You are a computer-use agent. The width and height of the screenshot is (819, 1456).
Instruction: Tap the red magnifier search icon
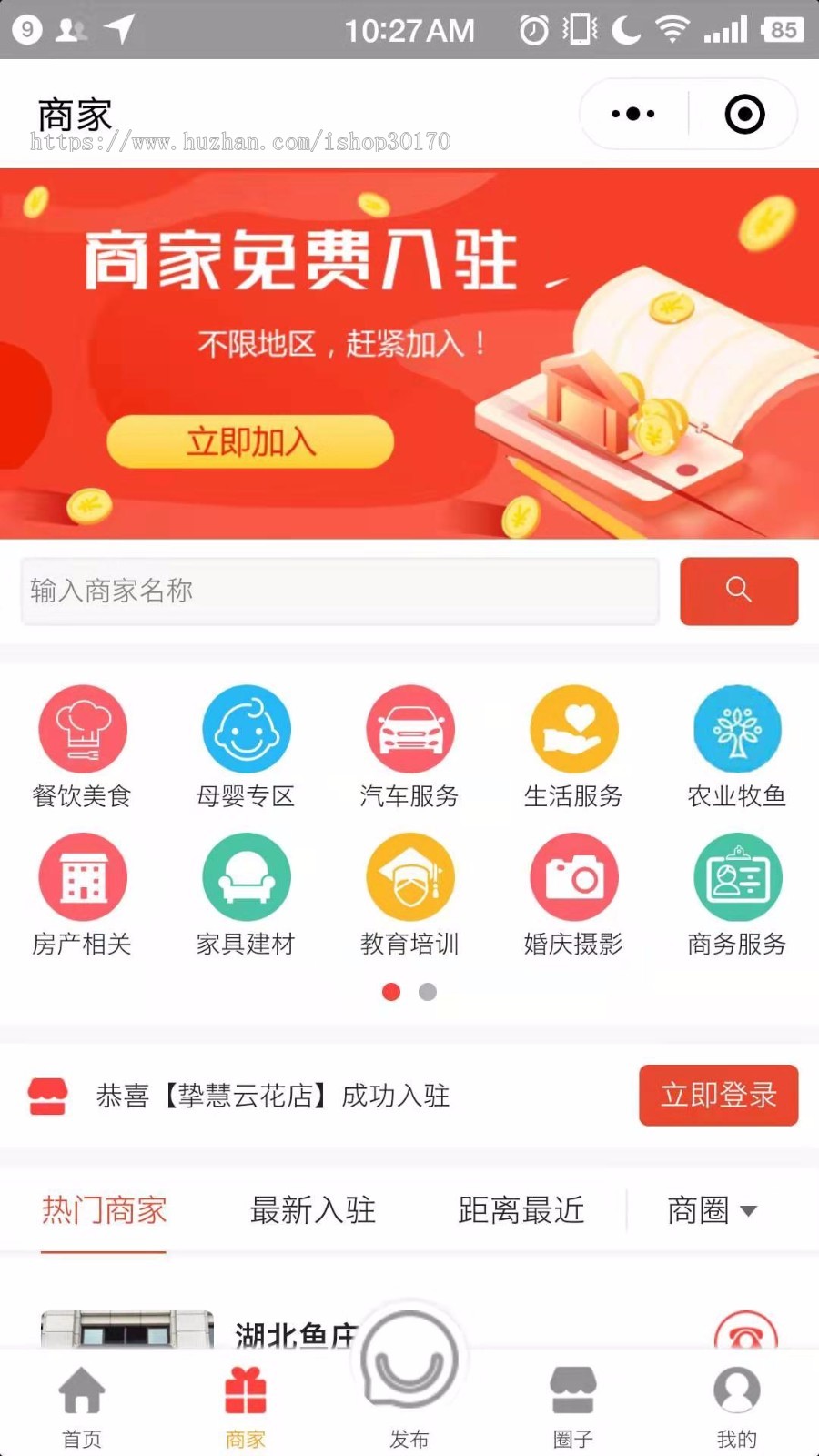click(739, 591)
